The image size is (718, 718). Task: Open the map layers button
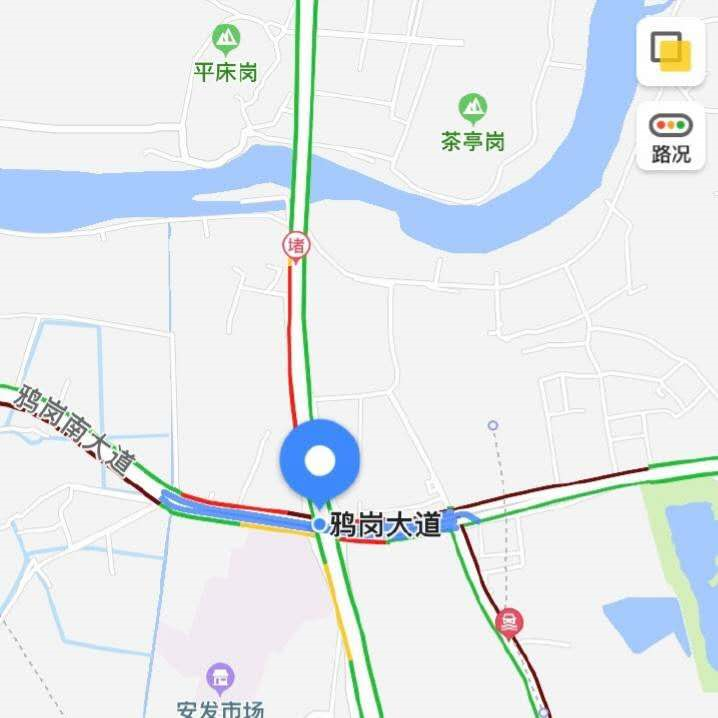pos(671,52)
